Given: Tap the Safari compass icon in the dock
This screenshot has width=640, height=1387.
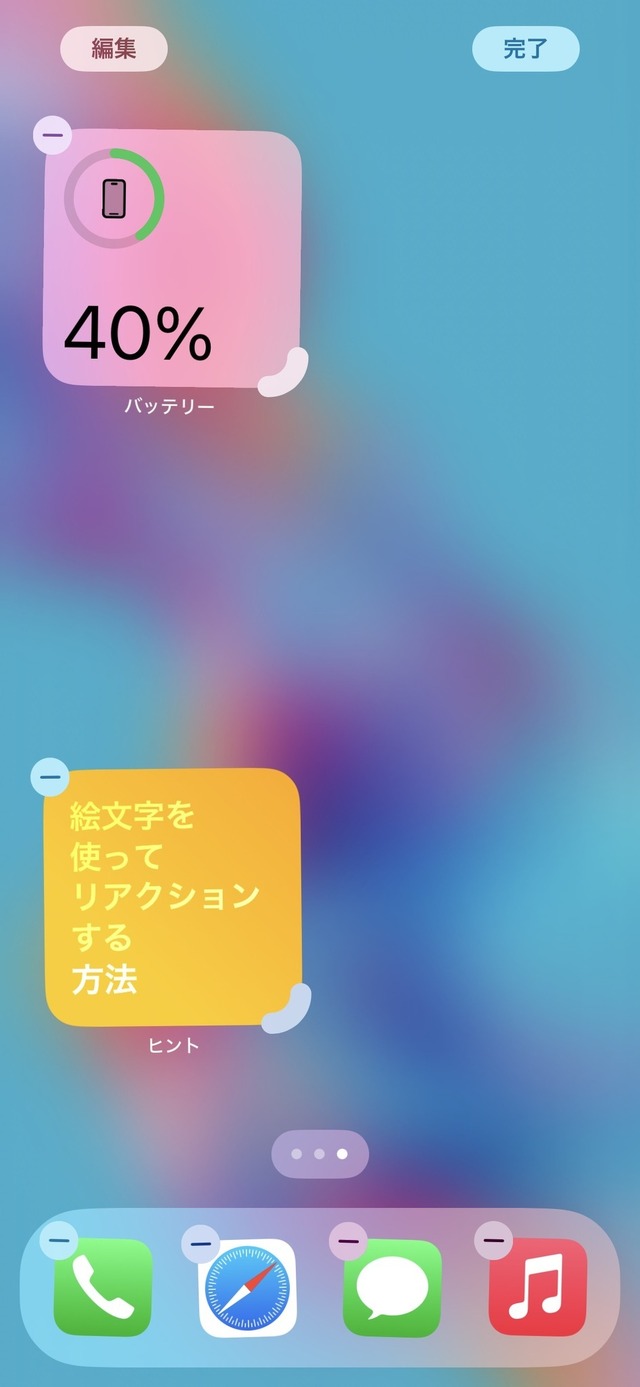Looking at the screenshot, I should [247, 1288].
